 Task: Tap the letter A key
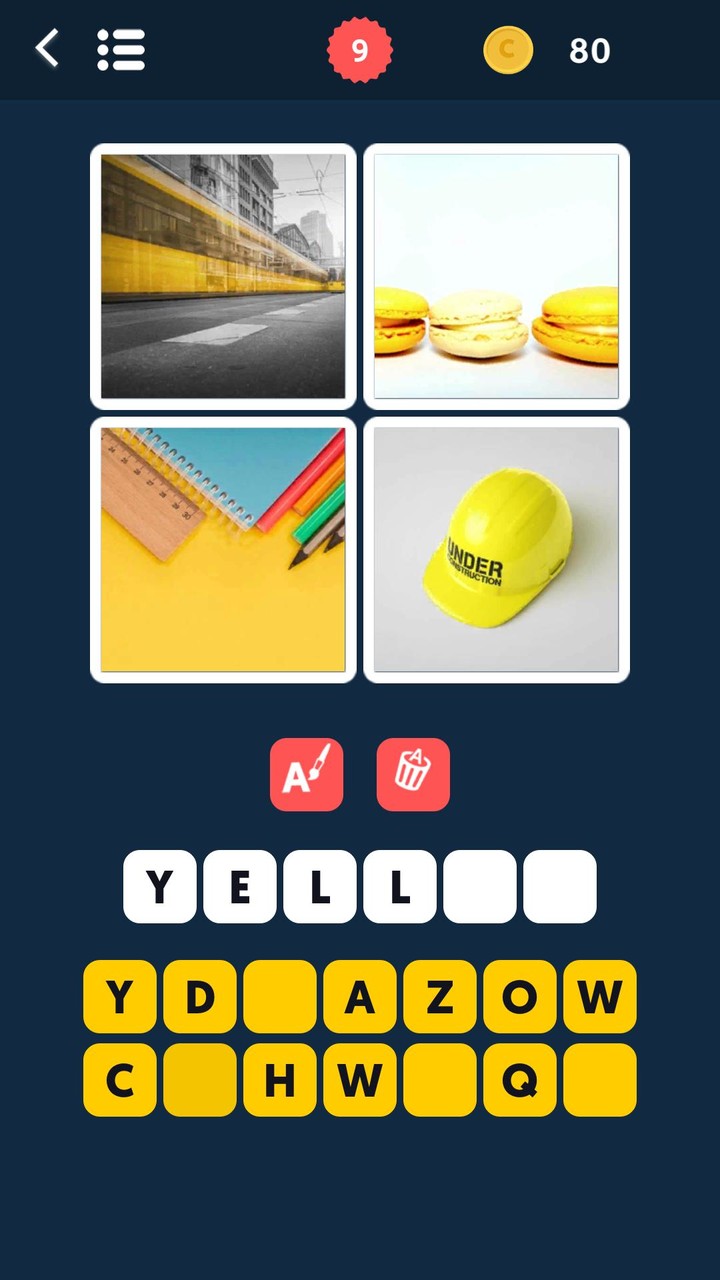pos(360,997)
